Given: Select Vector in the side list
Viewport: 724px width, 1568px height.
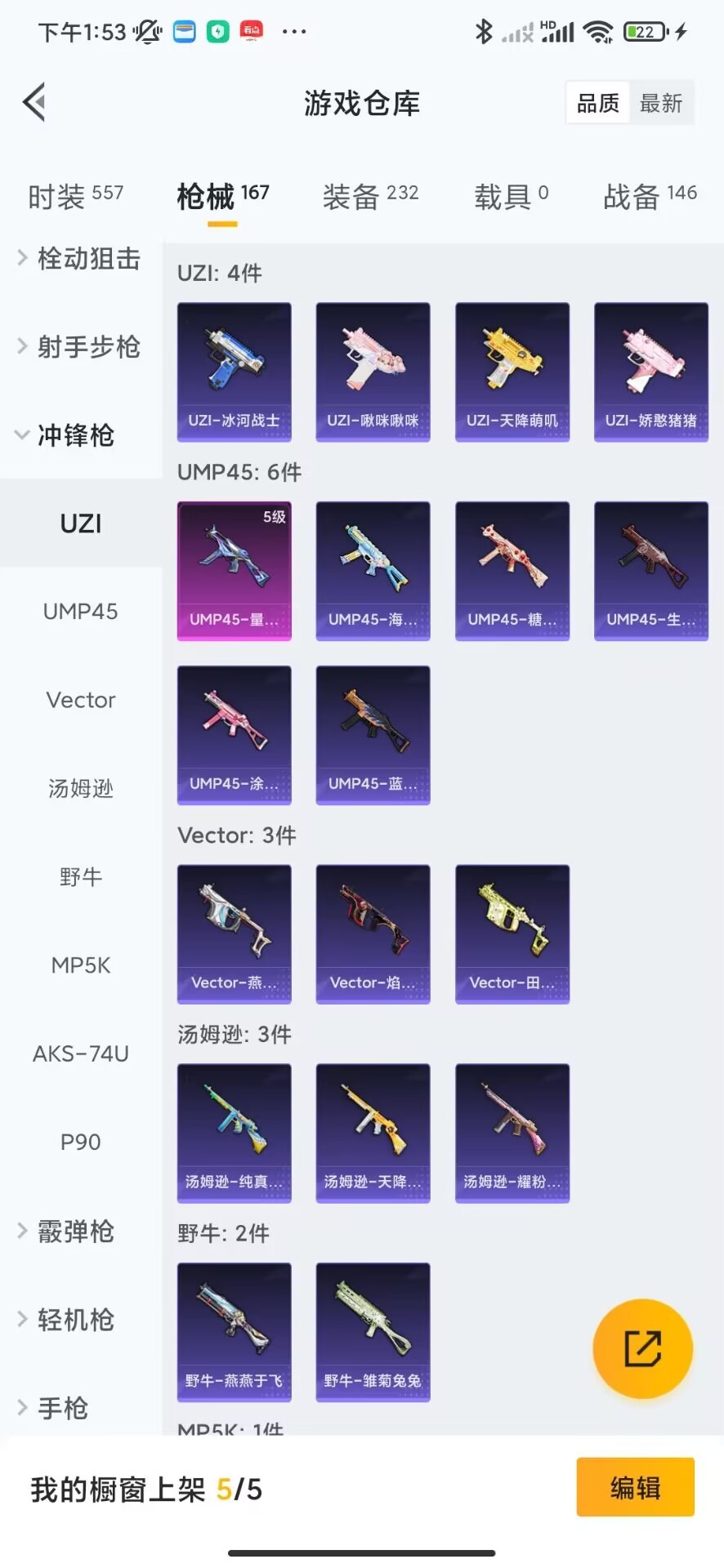Looking at the screenshot, I should [x=80, y=700].
